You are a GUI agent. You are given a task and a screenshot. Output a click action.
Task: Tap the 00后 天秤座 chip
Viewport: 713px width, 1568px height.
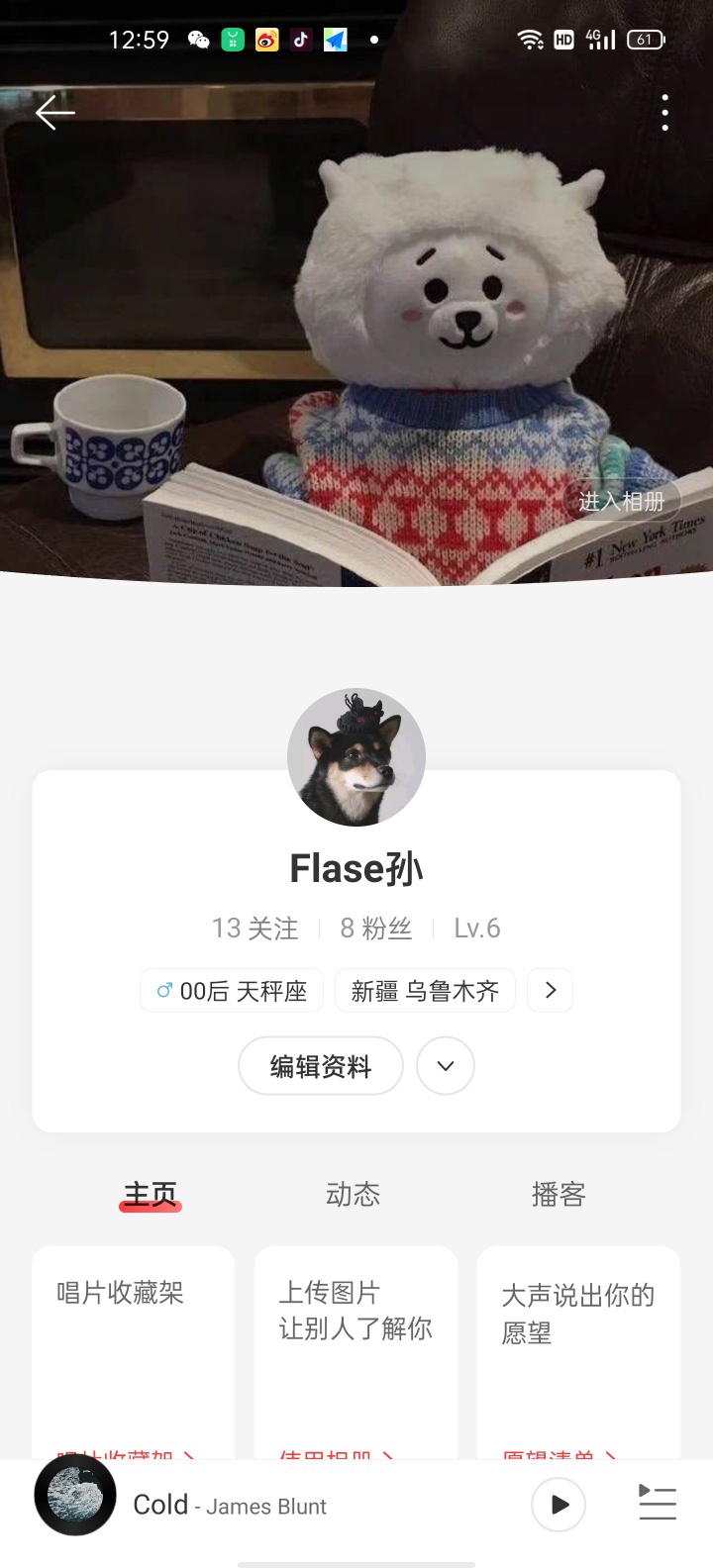tap(232, 991)
